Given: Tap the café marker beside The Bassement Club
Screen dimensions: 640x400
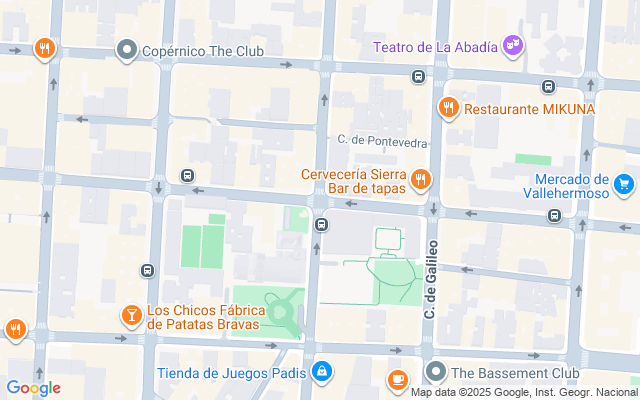Looking at the screenshot, I should [x=397, y=379].
